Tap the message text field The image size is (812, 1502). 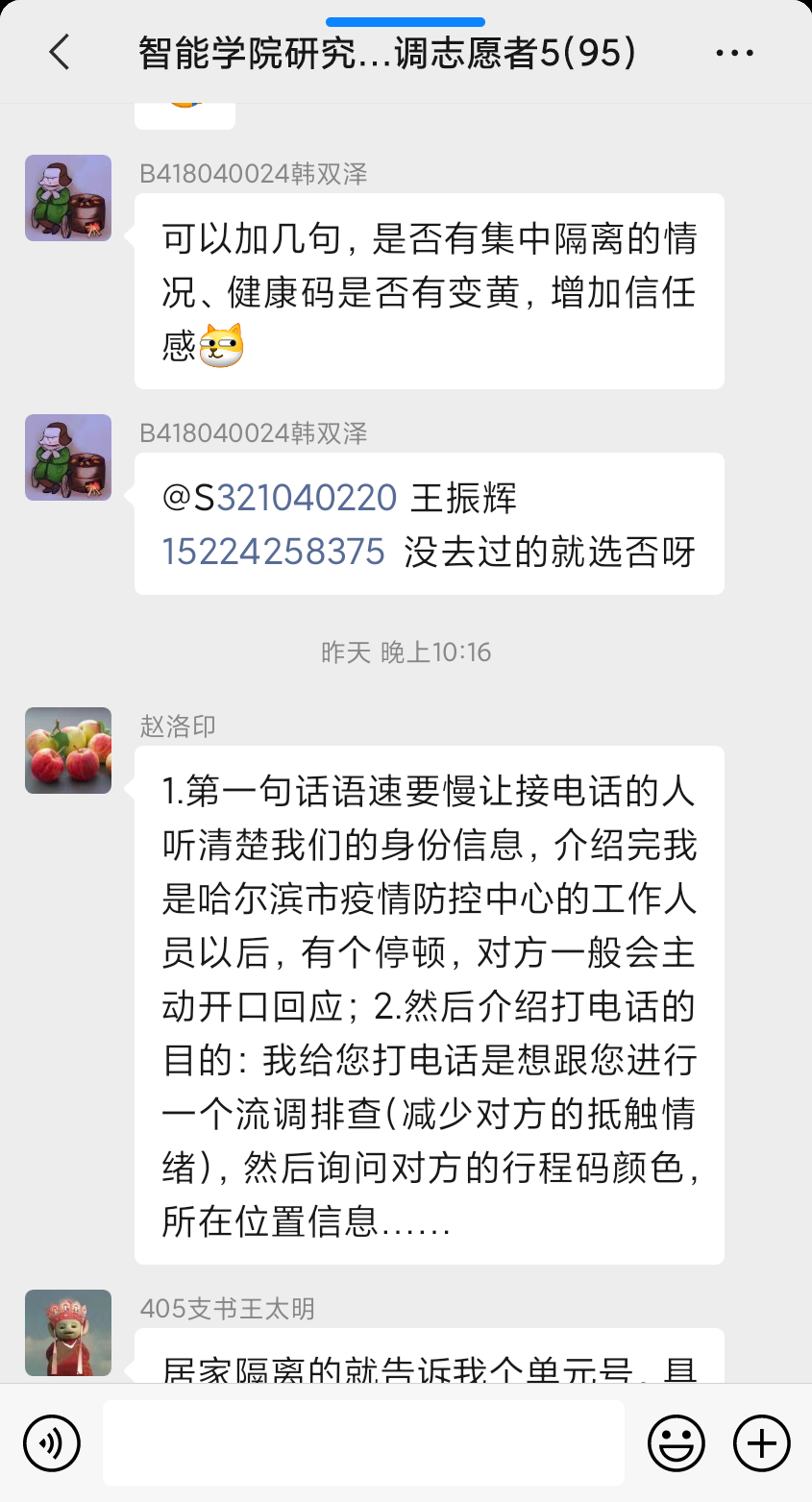[x=363, y=1442]
